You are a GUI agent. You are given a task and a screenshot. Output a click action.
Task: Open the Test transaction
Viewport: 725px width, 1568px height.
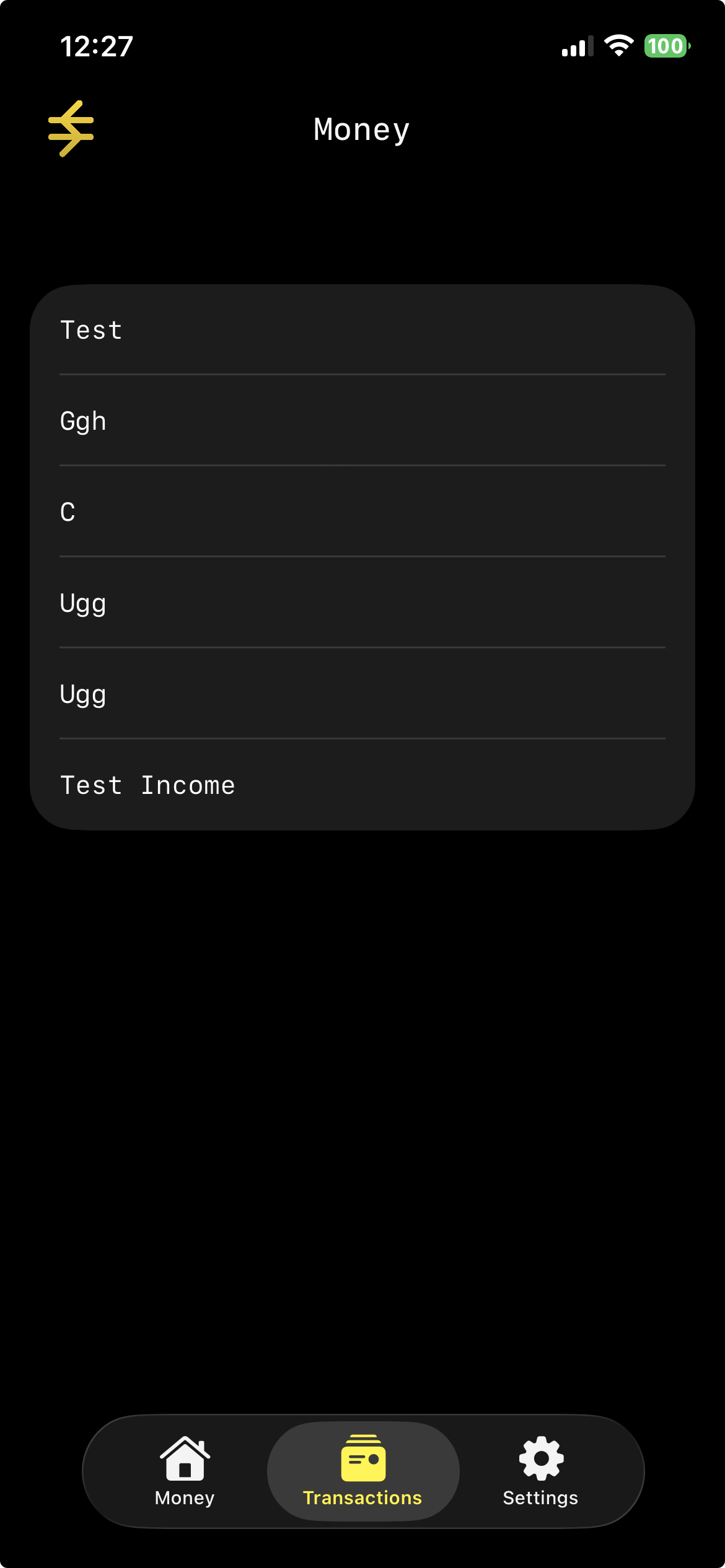362,330
